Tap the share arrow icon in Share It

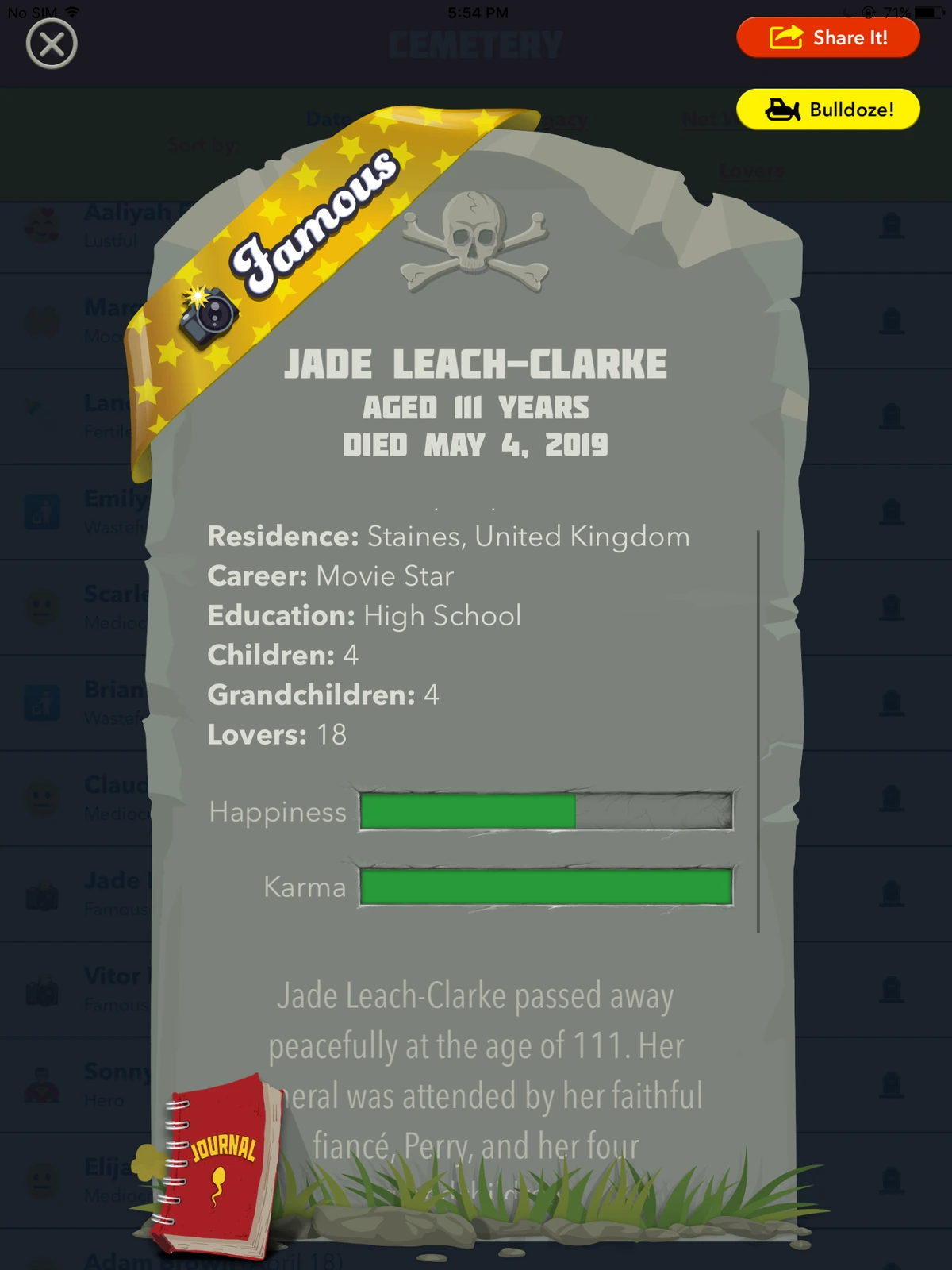coord(786,36)
